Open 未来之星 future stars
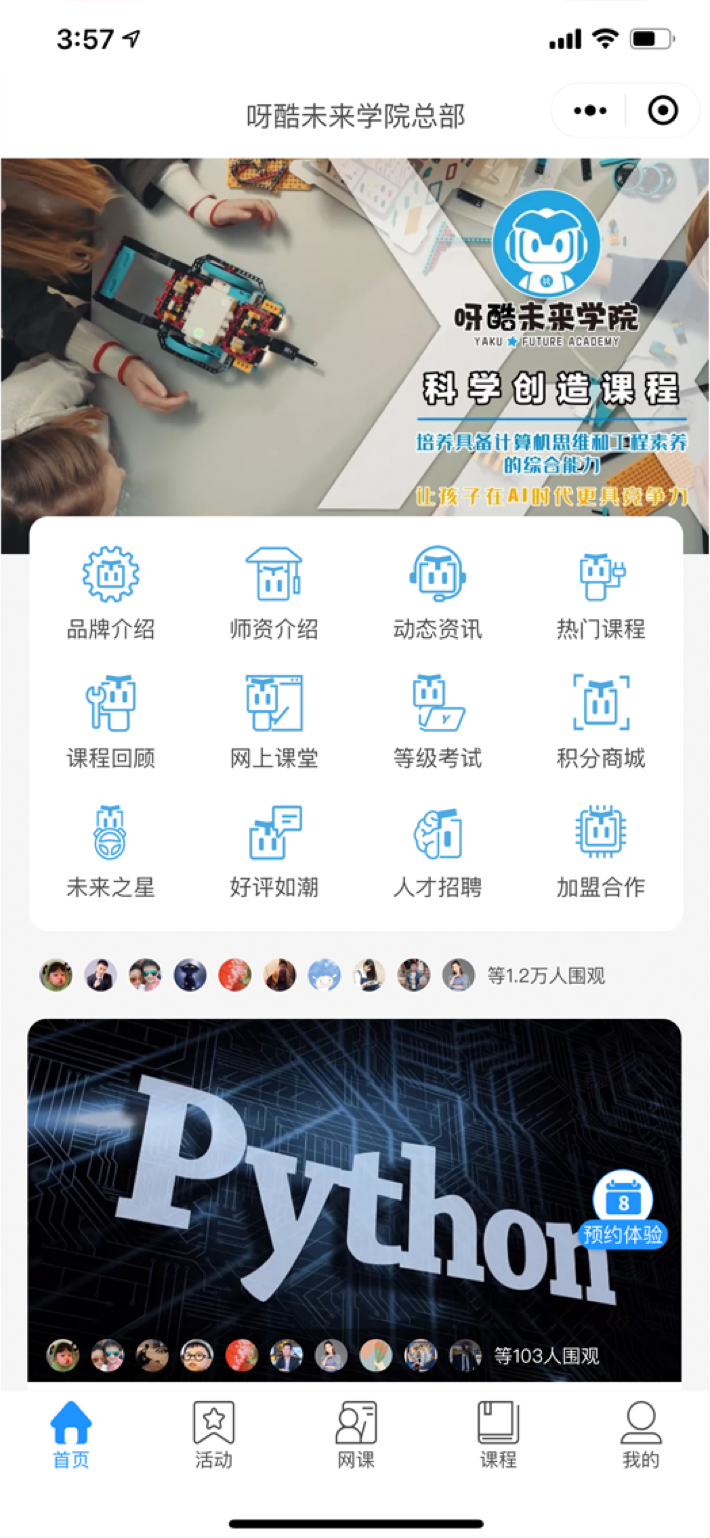 coord(110,851)
